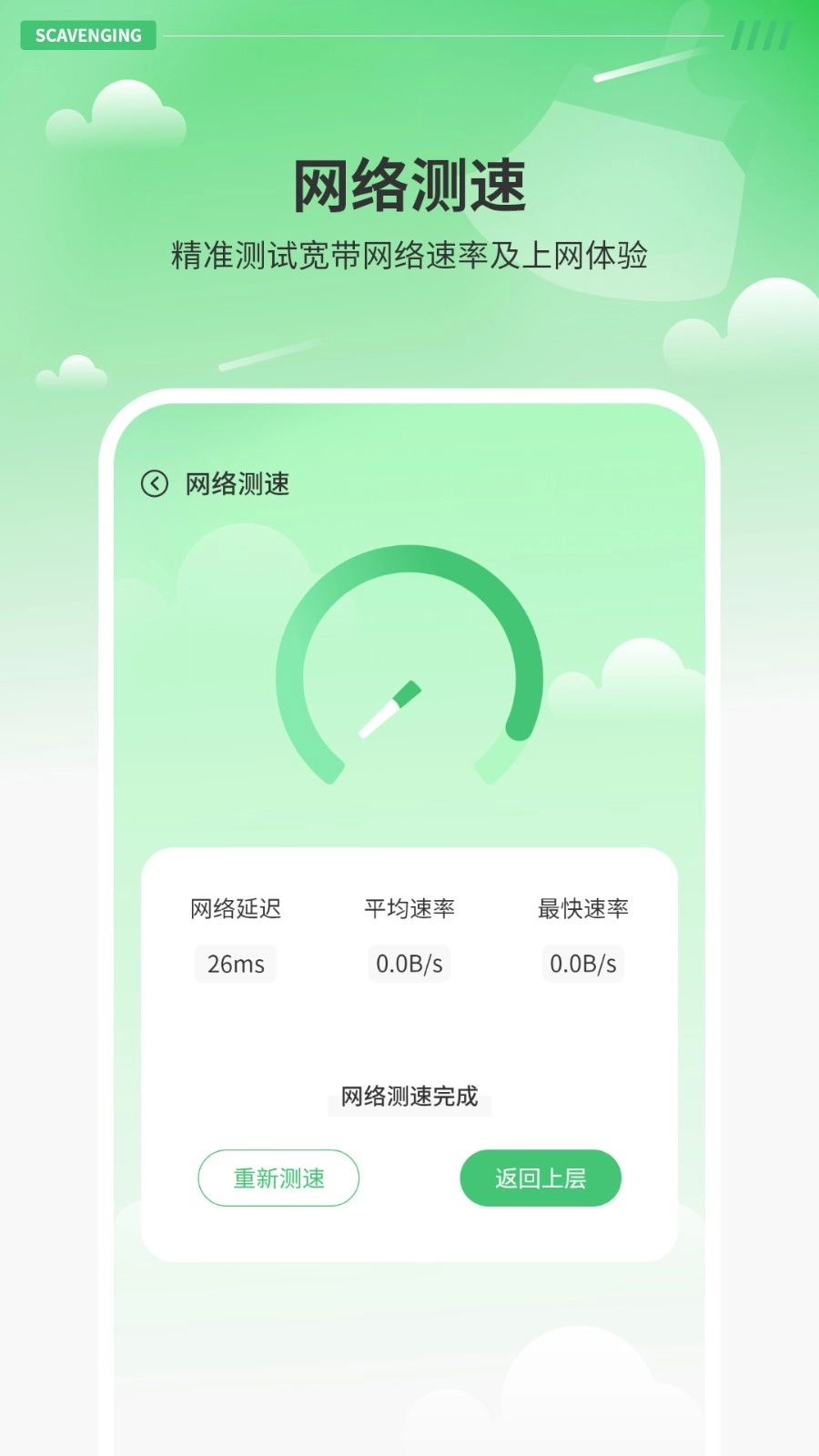Click the speedometer gauge needle

391,710
